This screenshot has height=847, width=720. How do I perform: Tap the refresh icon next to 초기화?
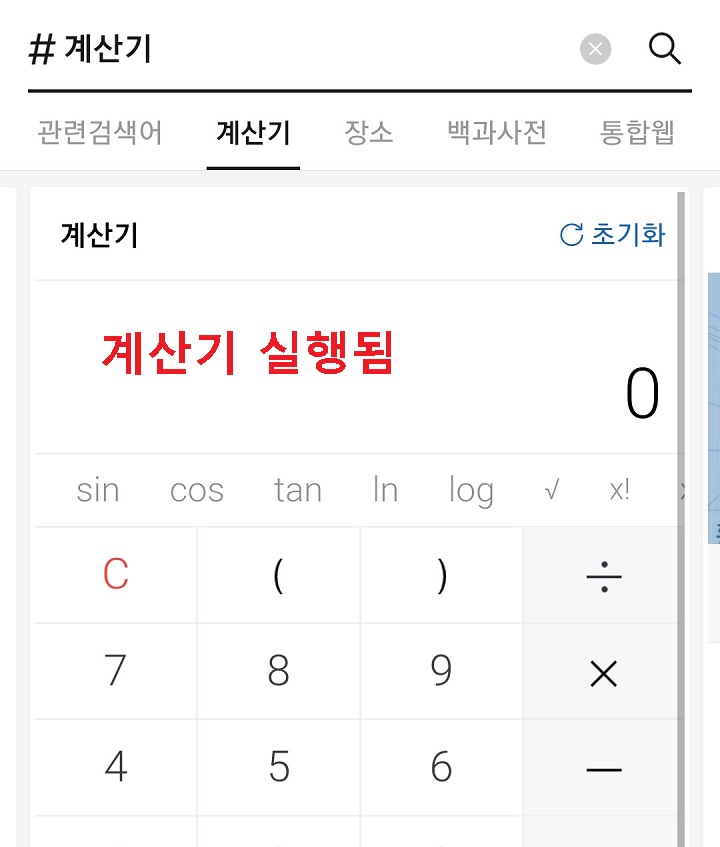(569, 233)
